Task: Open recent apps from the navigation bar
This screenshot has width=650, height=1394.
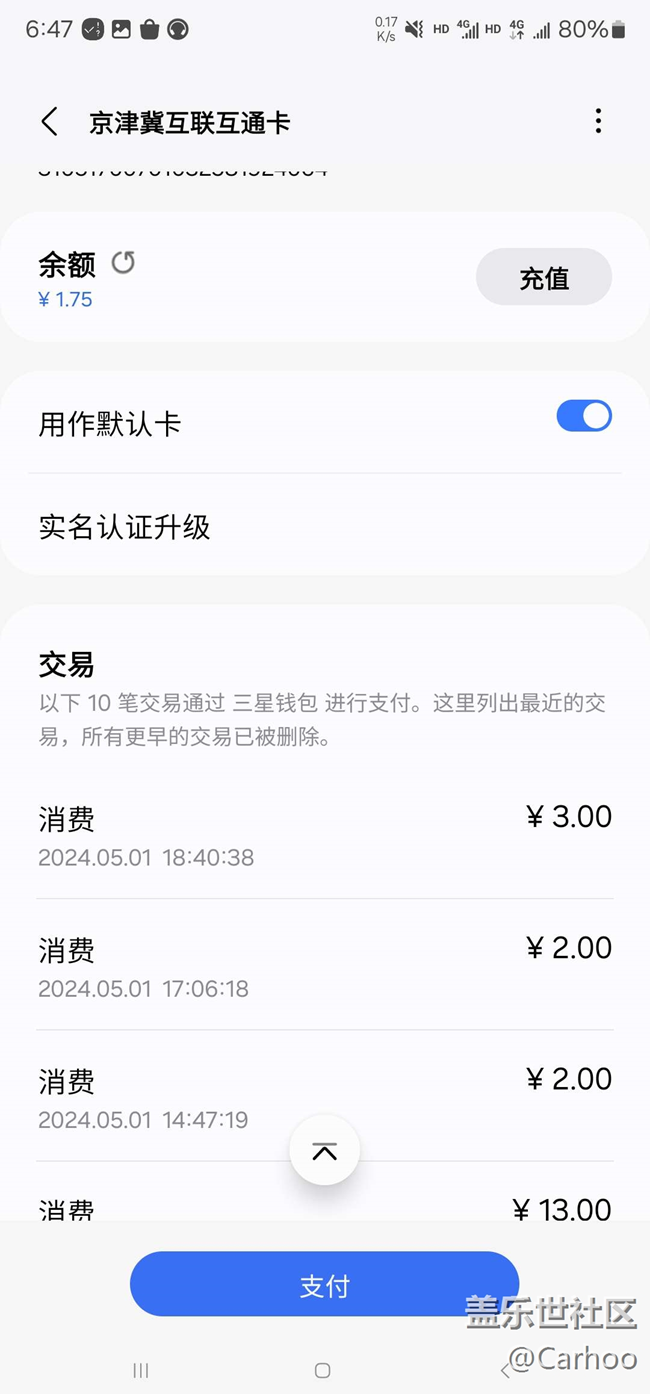Action: coord(141,1370)
